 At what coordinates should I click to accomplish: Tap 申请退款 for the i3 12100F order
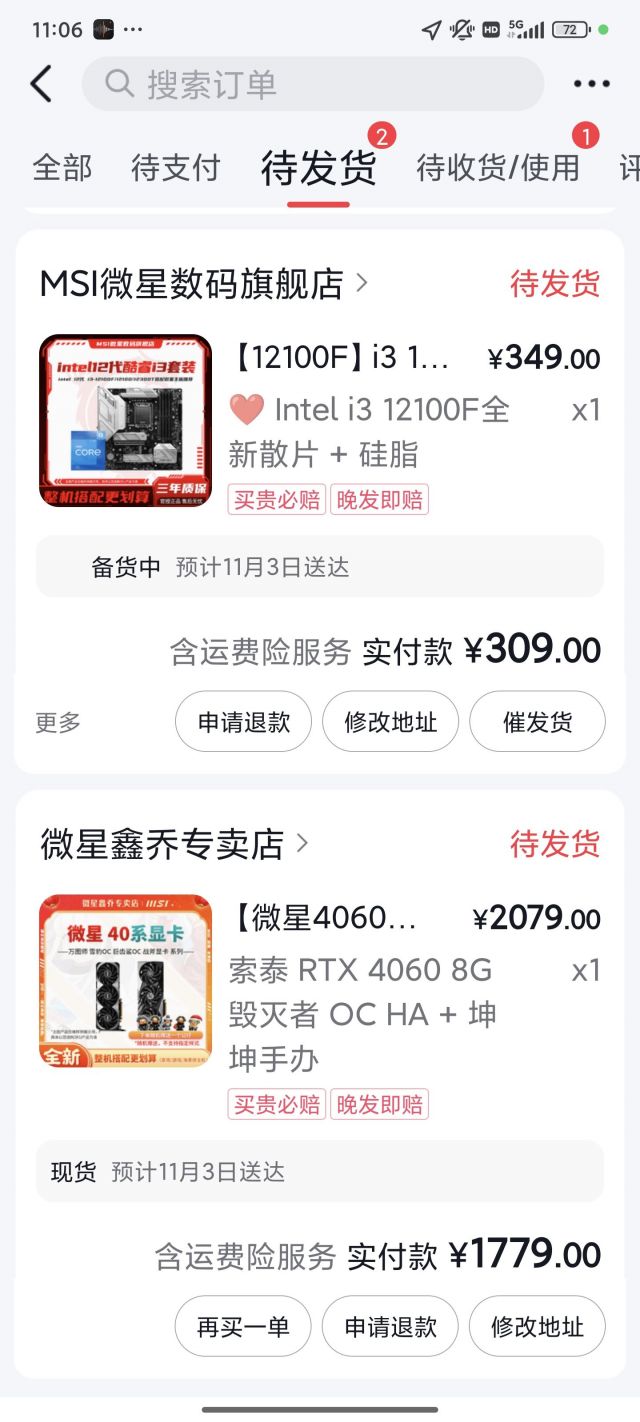click(243, 722)
